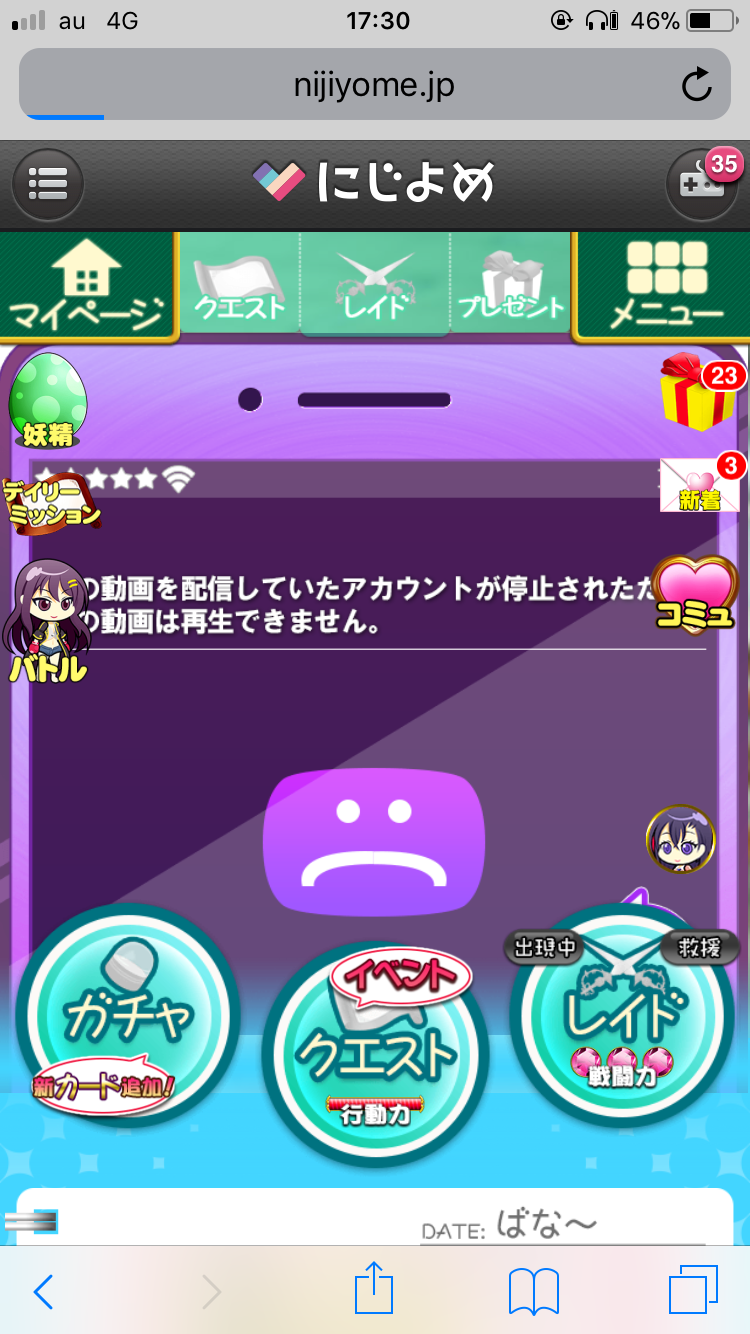This screenshot has width=750, height=1334.
Task: Start the イベント クエスト bubble
Action: click(375, 1055)
